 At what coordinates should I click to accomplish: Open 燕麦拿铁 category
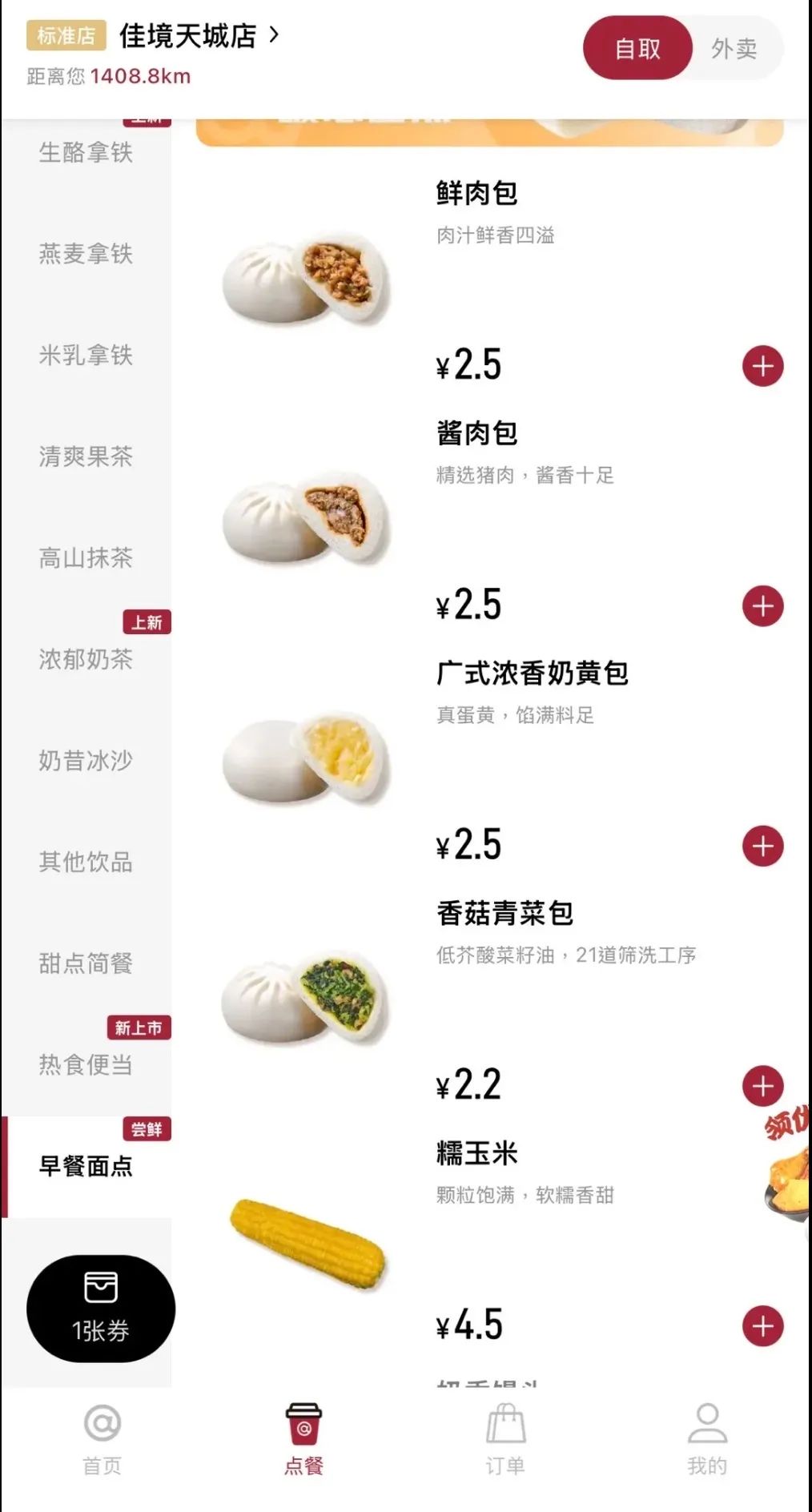click(86, 254)
